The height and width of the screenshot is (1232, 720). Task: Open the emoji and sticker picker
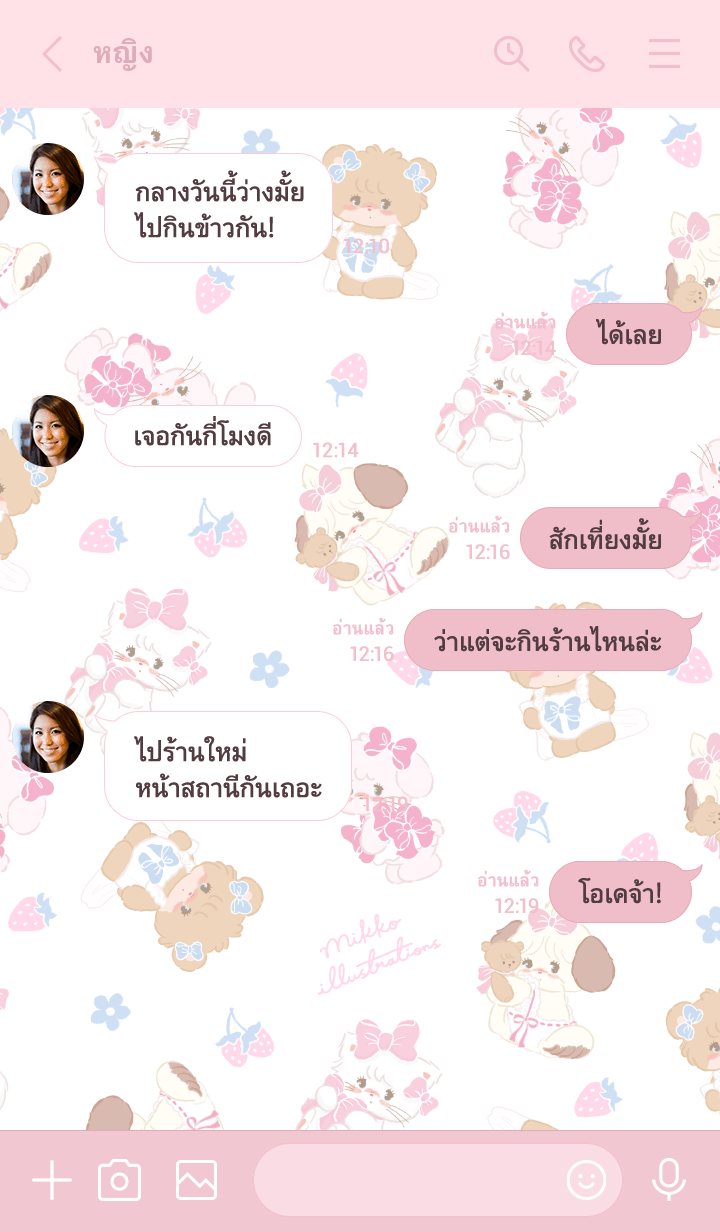click(x=587, y=1181)
